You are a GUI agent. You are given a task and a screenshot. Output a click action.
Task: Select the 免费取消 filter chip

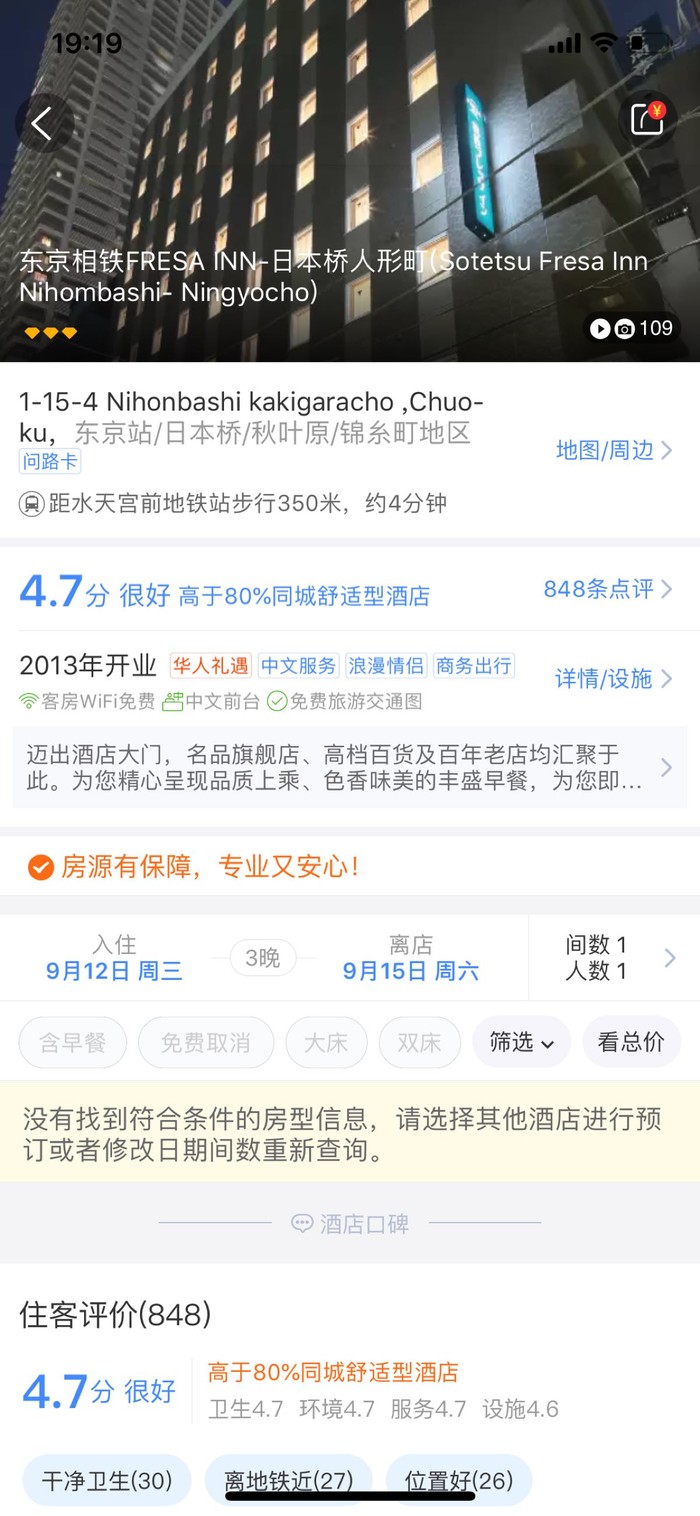pyautogui.click(x=206, y=1042)
